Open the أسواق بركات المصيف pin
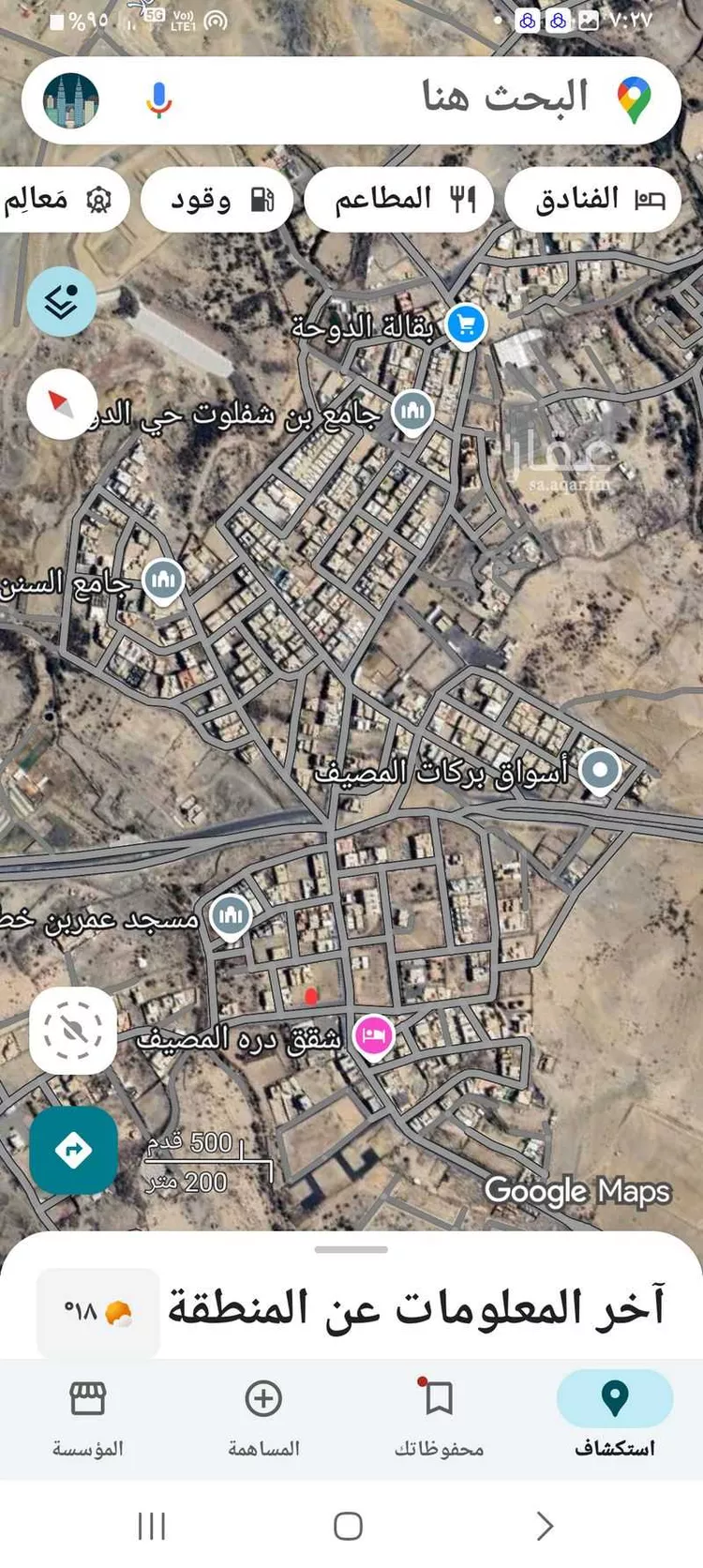The width and height of the screenshot is (703, 1568). pyautogui.click(x=600, y=770)
